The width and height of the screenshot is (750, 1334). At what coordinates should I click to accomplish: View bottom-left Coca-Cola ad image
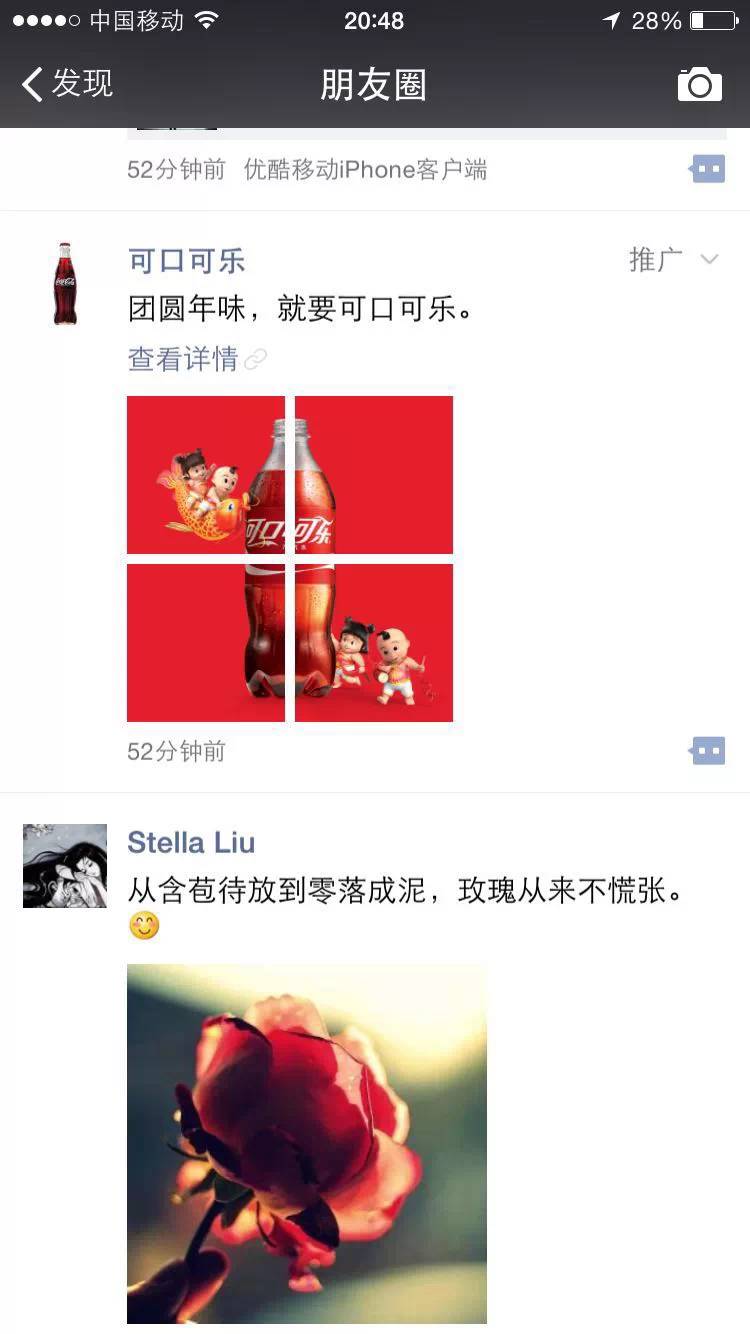[206, 642]
